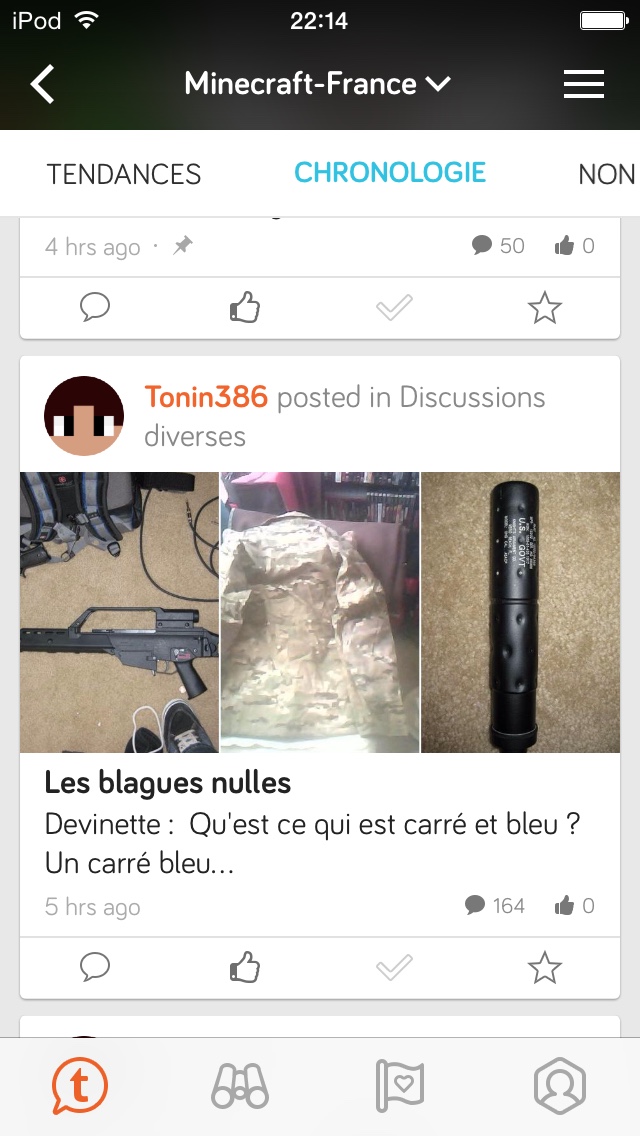The image size is (640, 1136).
Task: Open the binoculars discover tab
Action: [240, 1085]
